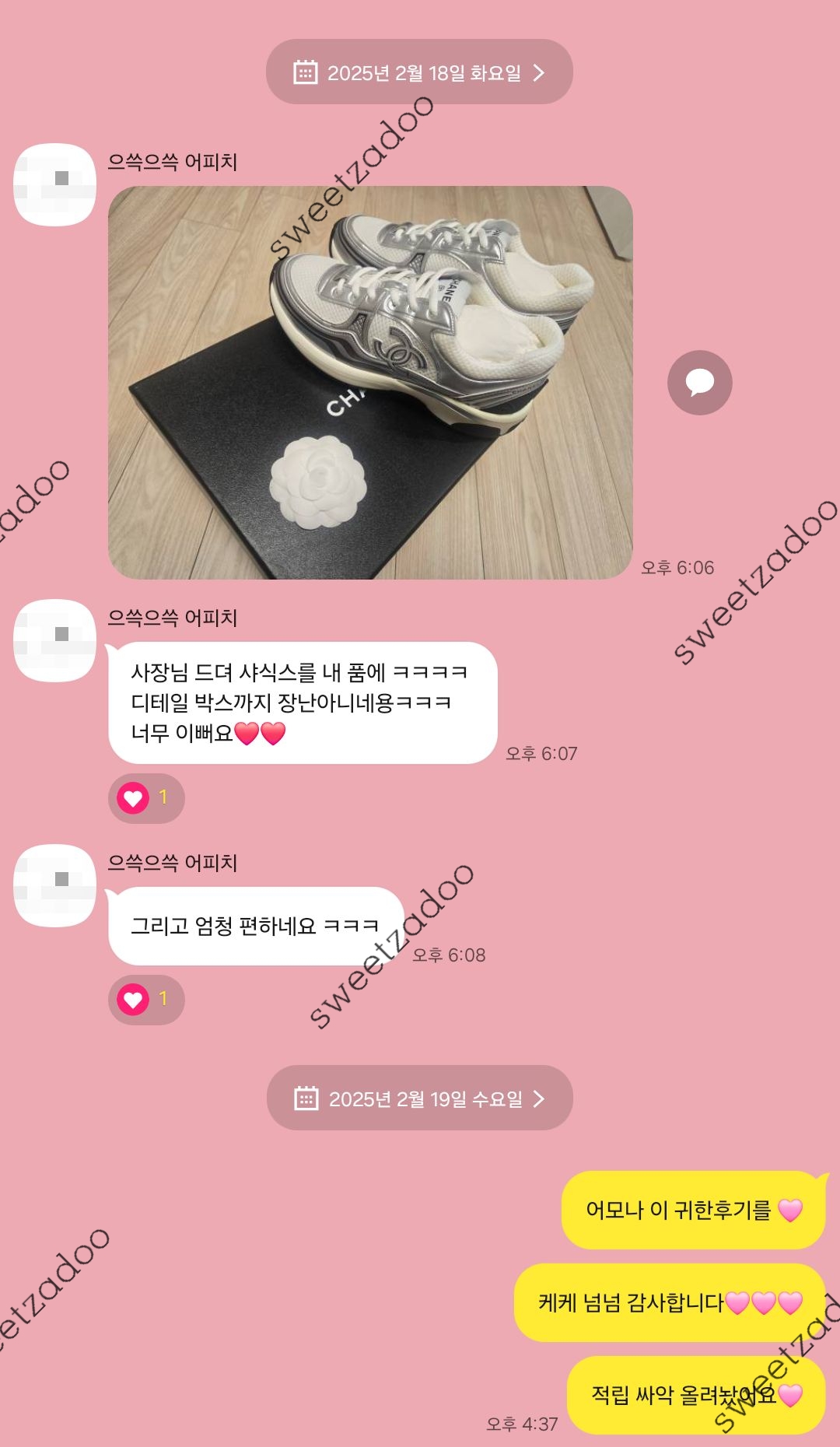840x1447 pixels.
Task: Tap the comment bubble beside the photo
Action: coord(699,382)
